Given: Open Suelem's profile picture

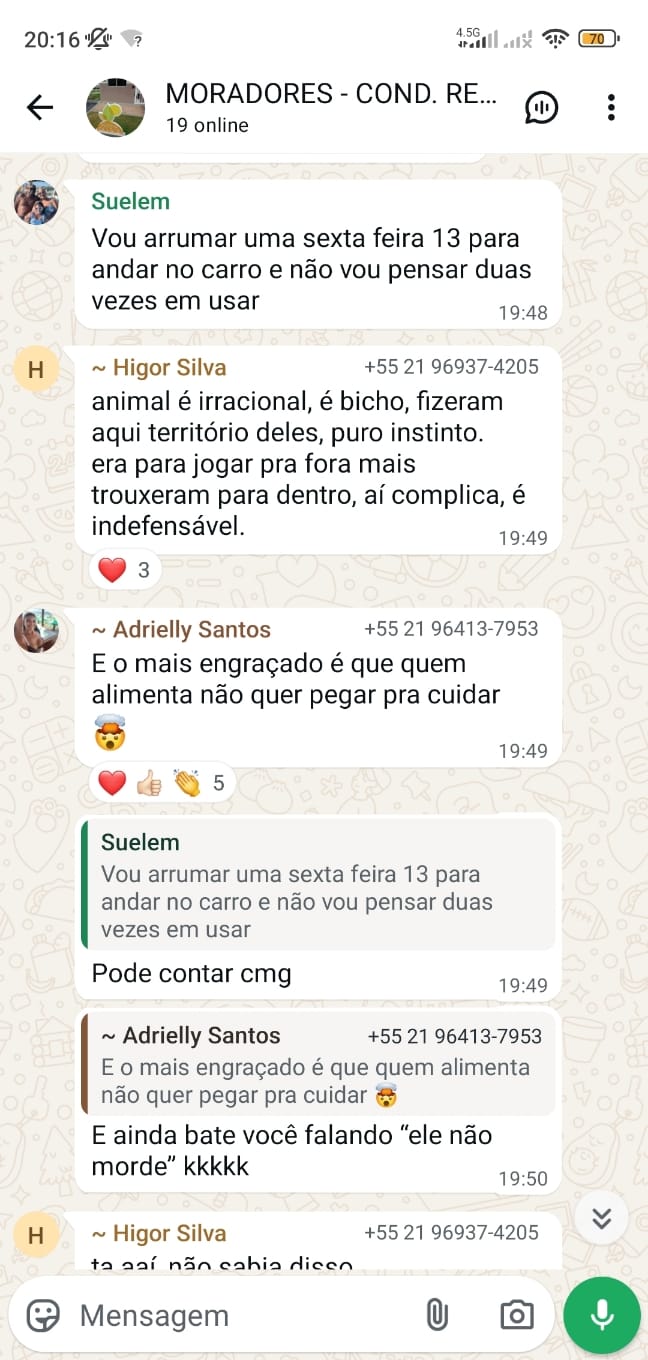Looking at the screenshot, I should tap(36, 203).
